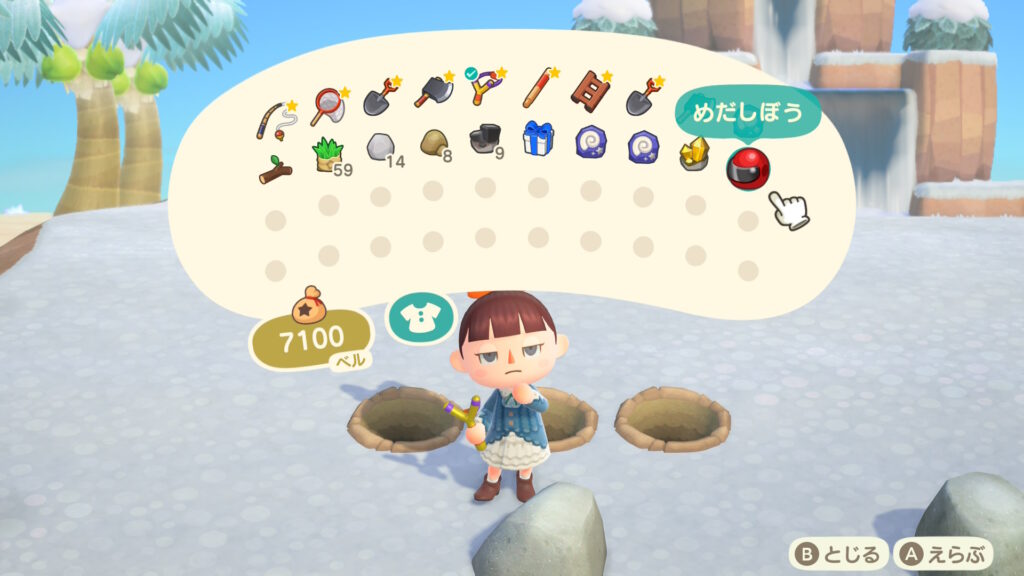Select the red めだしぼう helmet item
This screenshot has height=576, width=1024.
point(747,168)
